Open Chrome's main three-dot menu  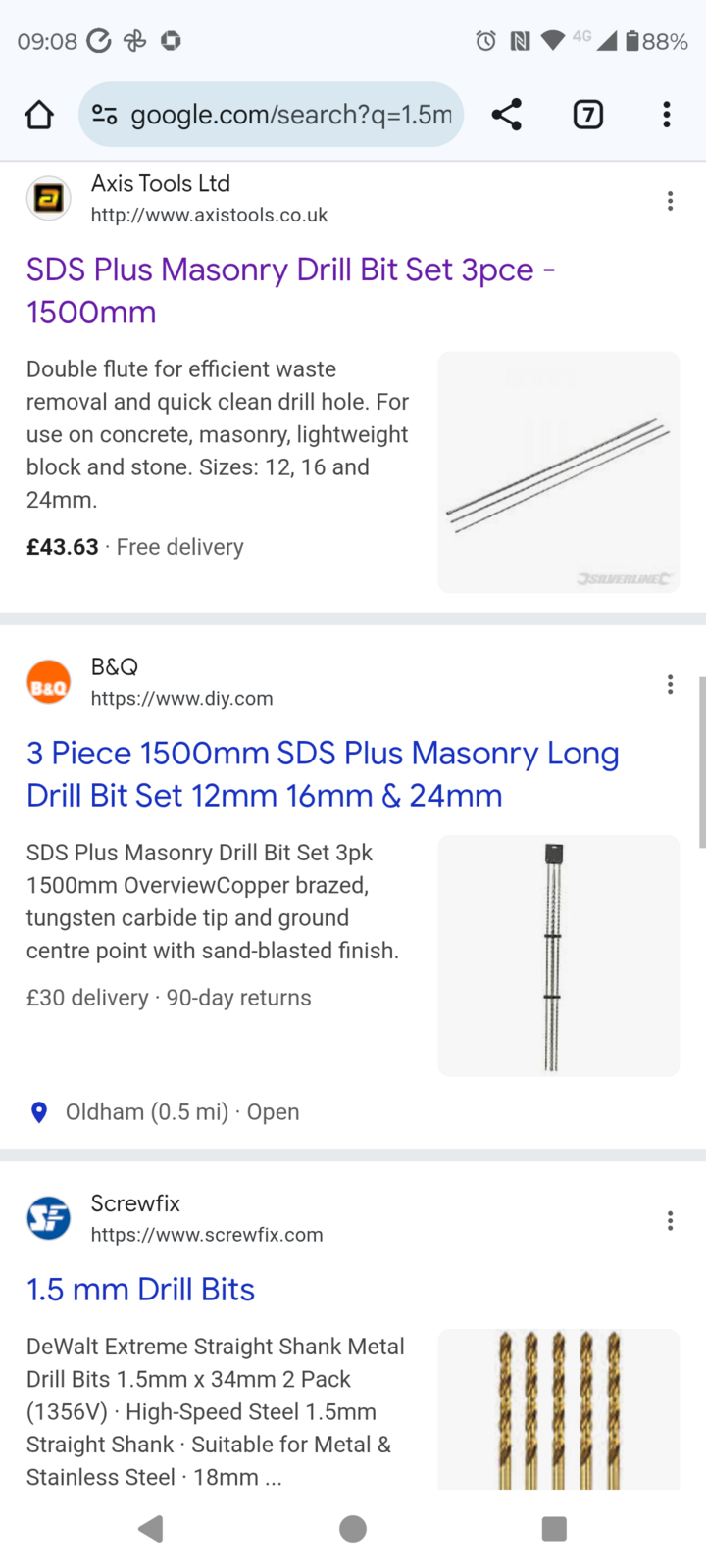pos(666,115)
